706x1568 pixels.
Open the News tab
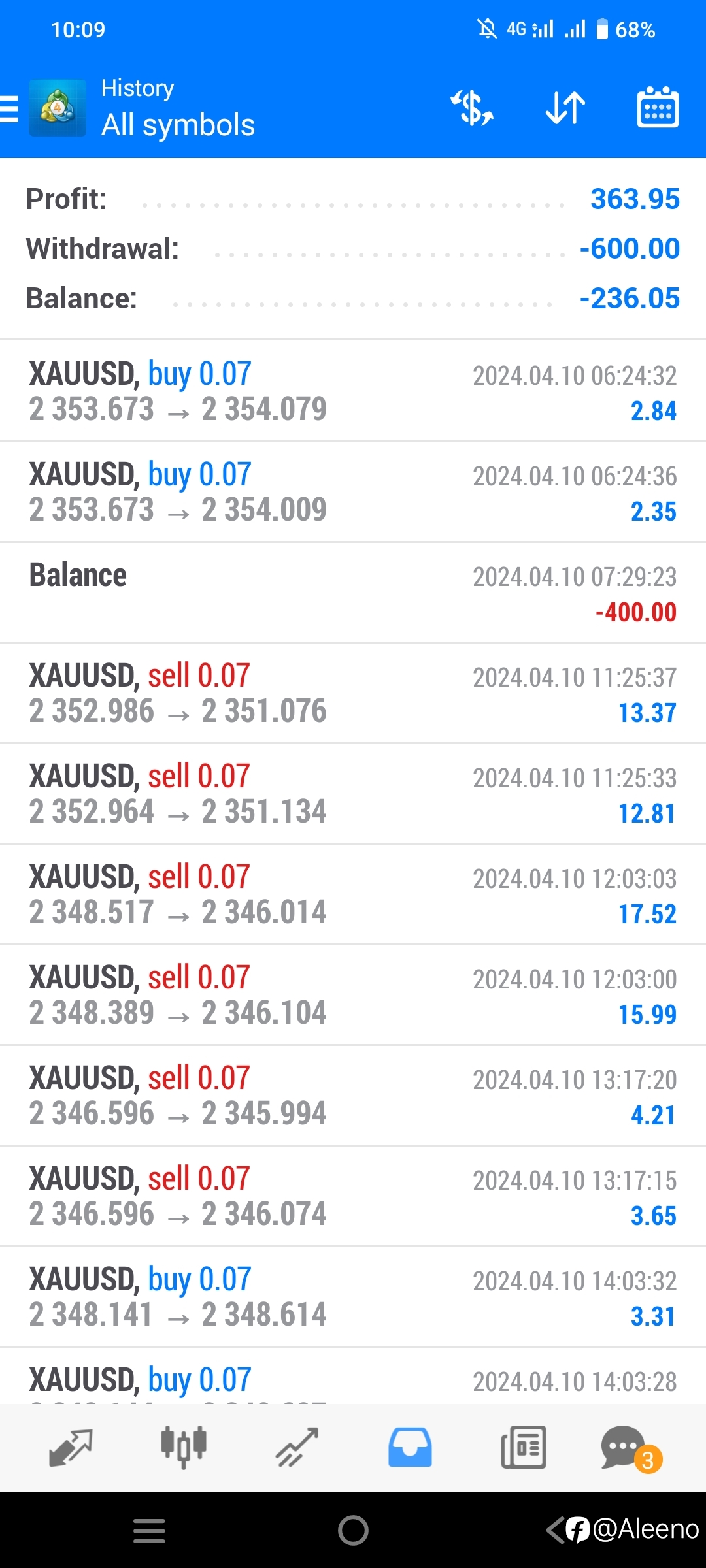pyautogui.click(x=523, y=1448)
